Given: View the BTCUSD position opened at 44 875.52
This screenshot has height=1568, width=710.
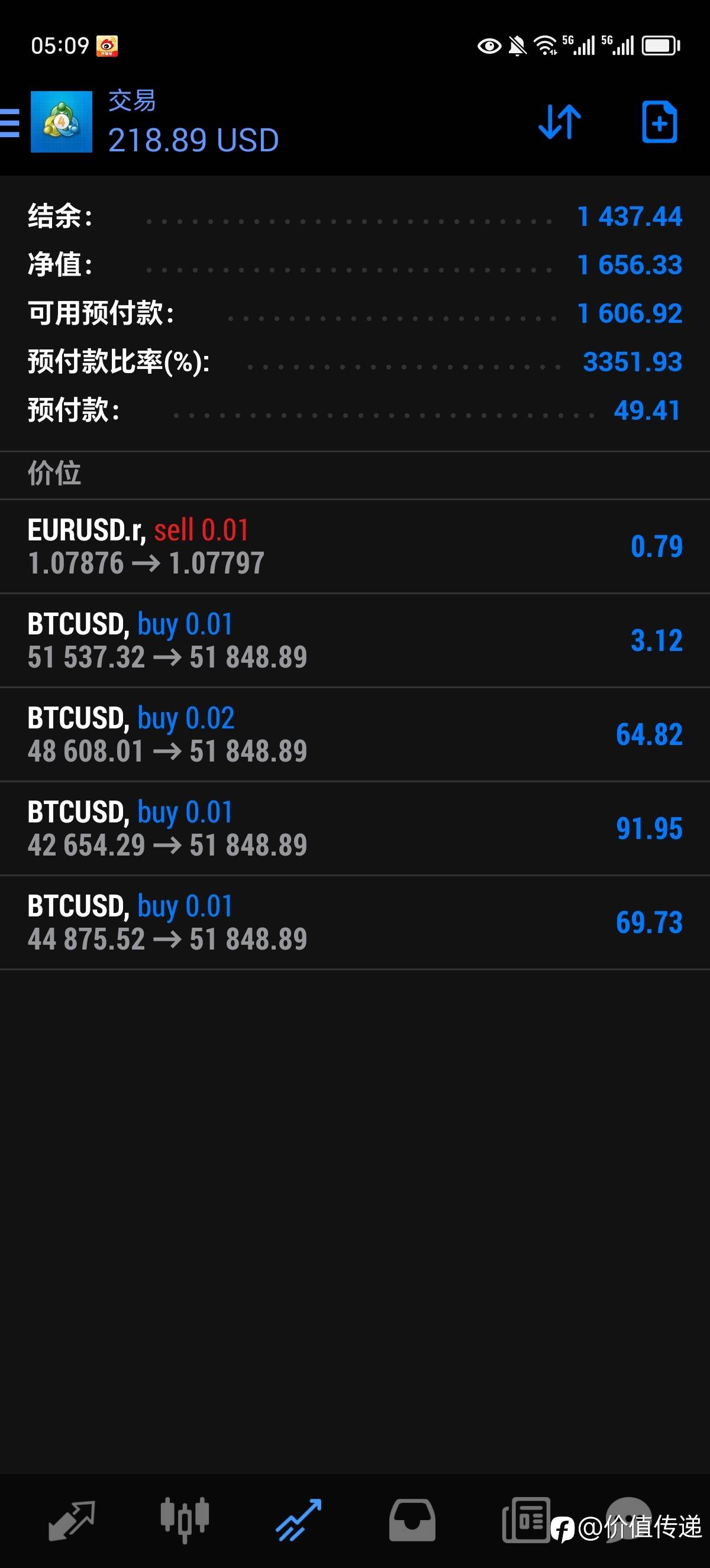Looking at the screenshot, I should tap(354, 922).
